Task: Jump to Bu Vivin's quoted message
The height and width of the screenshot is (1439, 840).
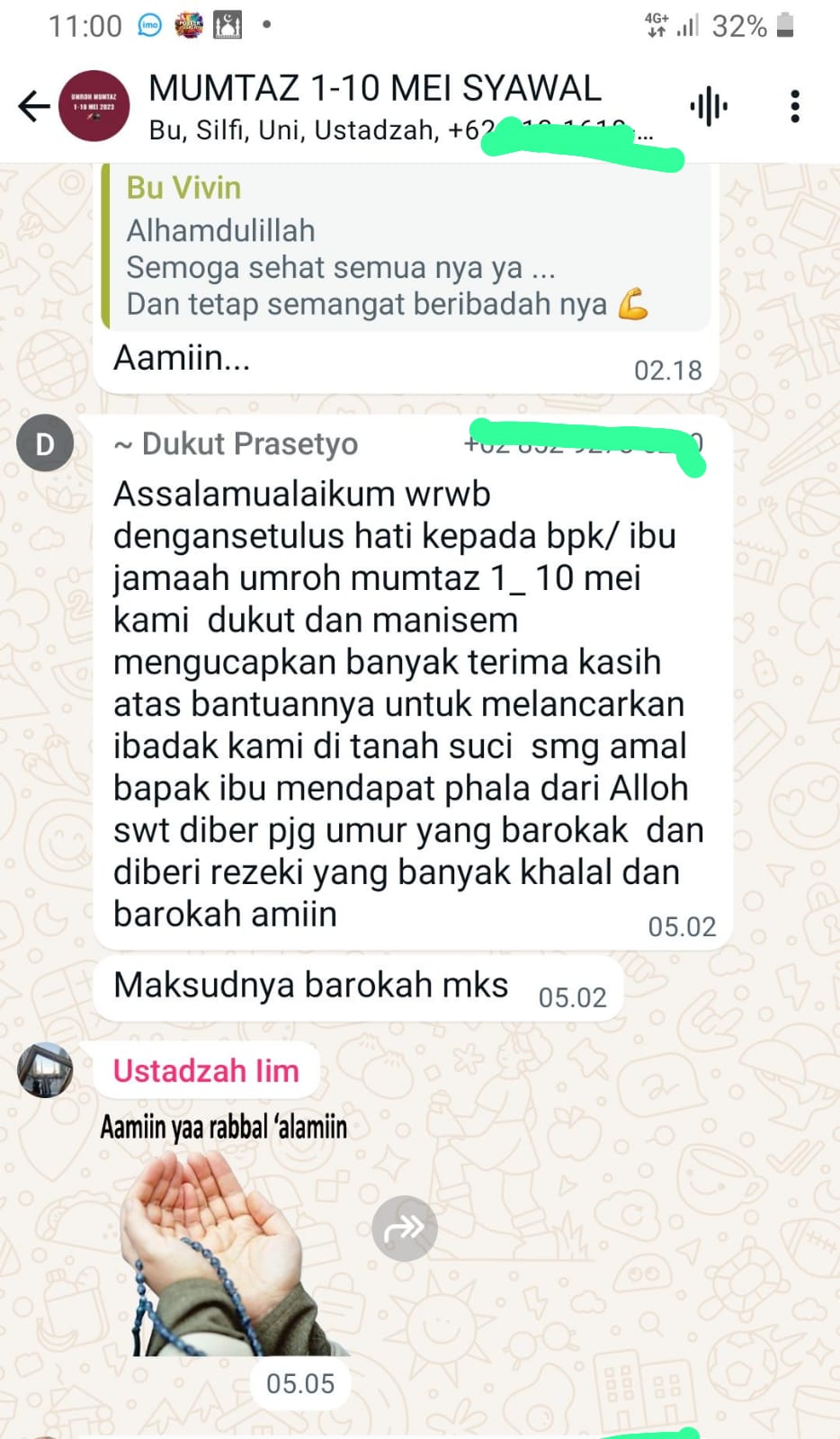Action: [x=405, y=246]
